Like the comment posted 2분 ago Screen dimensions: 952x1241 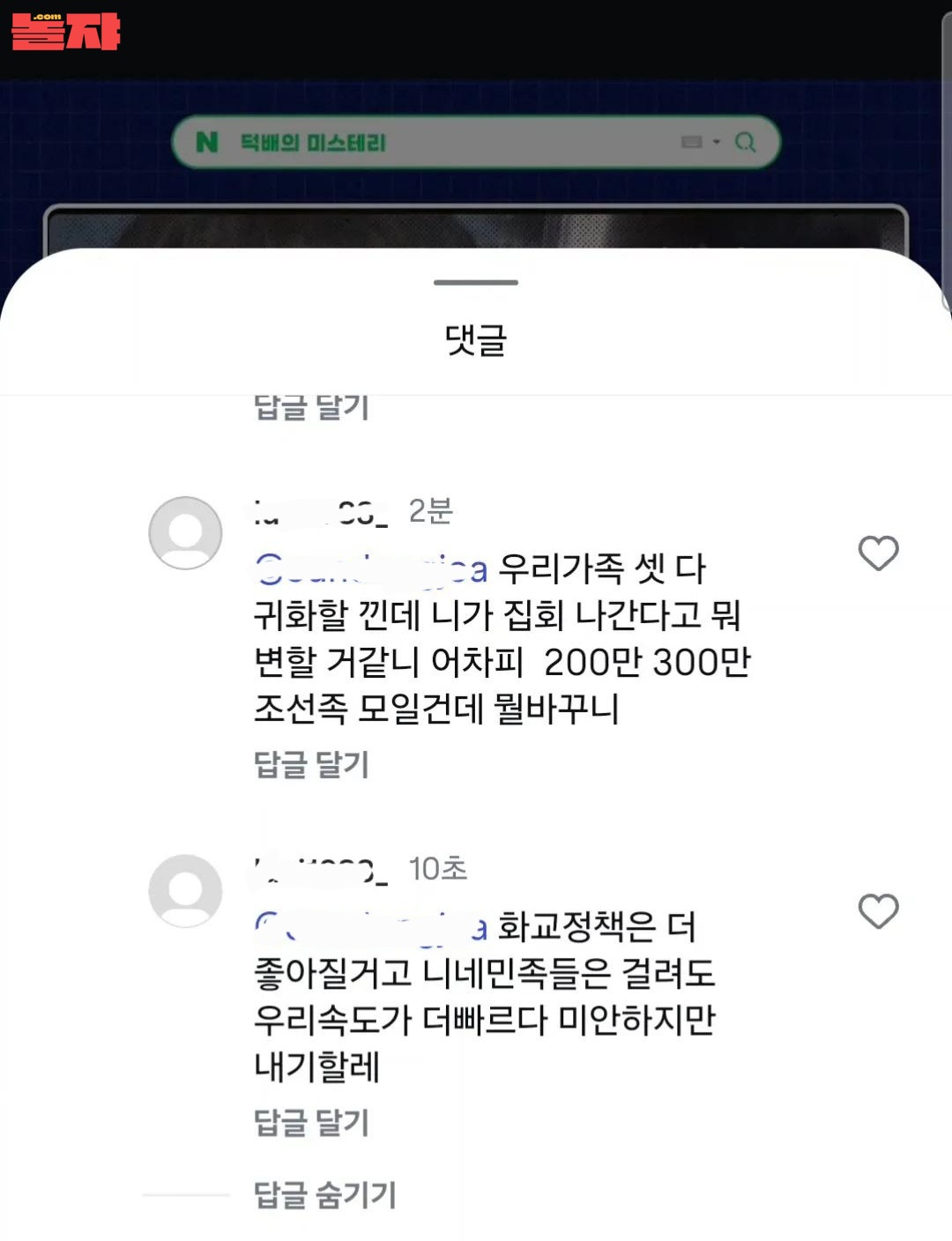[878, 554]
